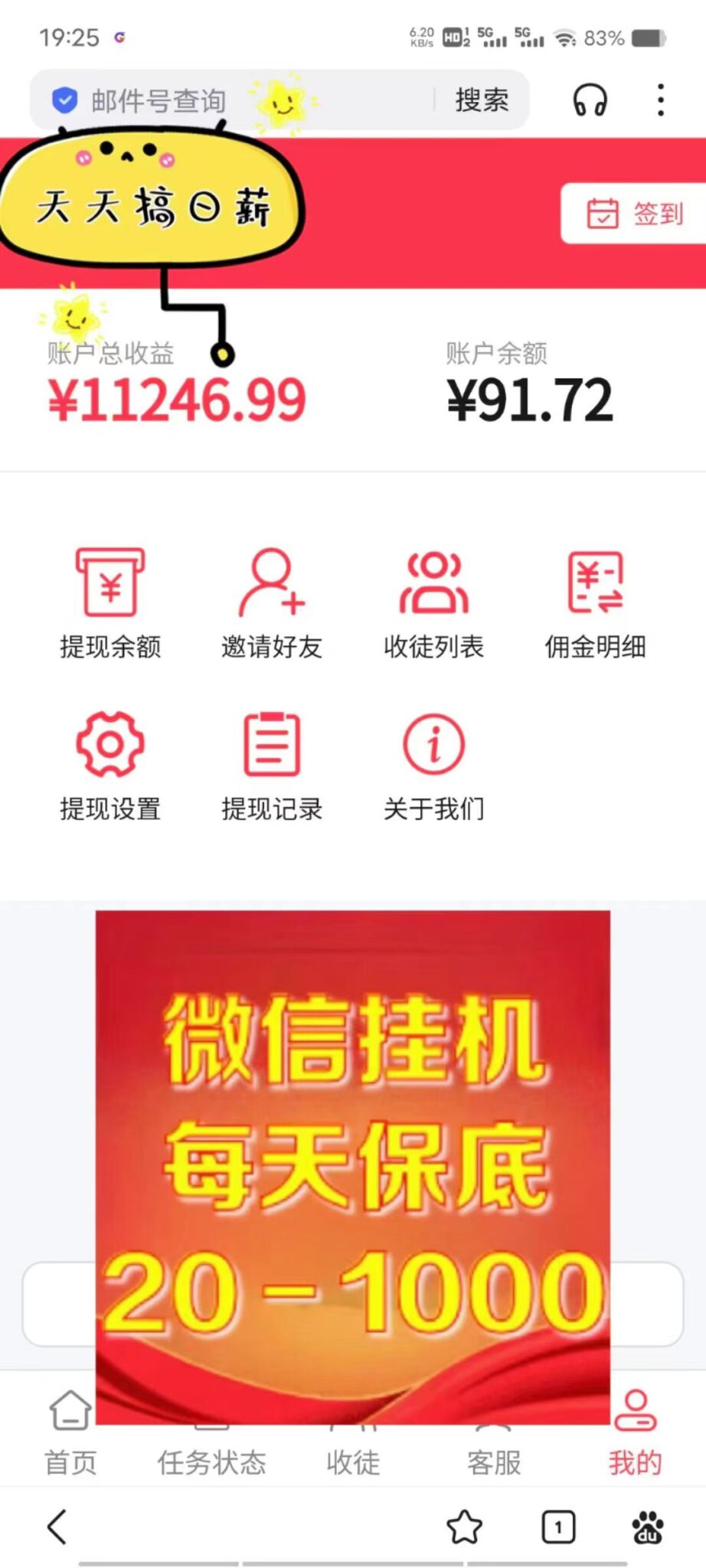Tap the 邮件号查询 address search field
This screenshot has width=706, height=1568.
pos(230,100)
